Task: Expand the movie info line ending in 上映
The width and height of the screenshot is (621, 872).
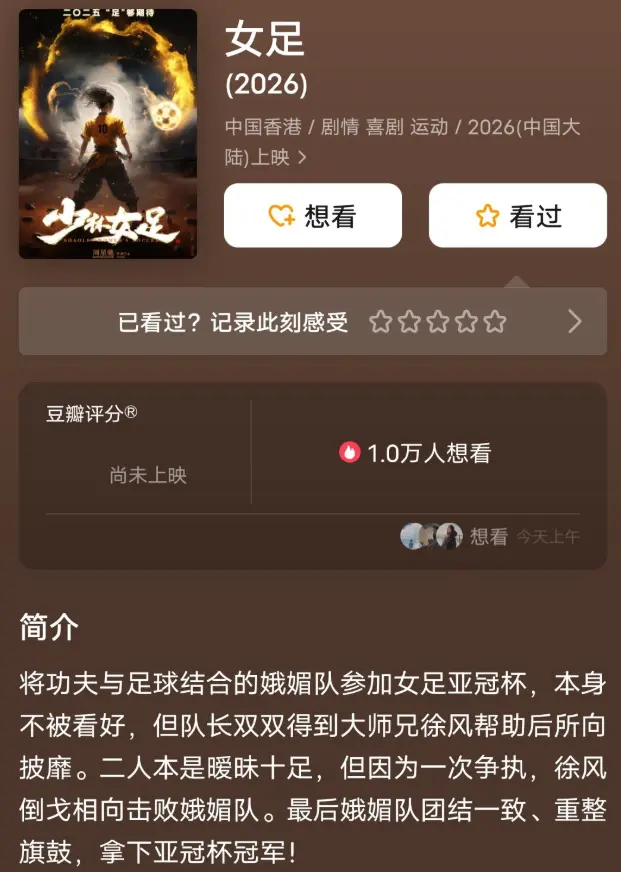Action: pos(302,158)
